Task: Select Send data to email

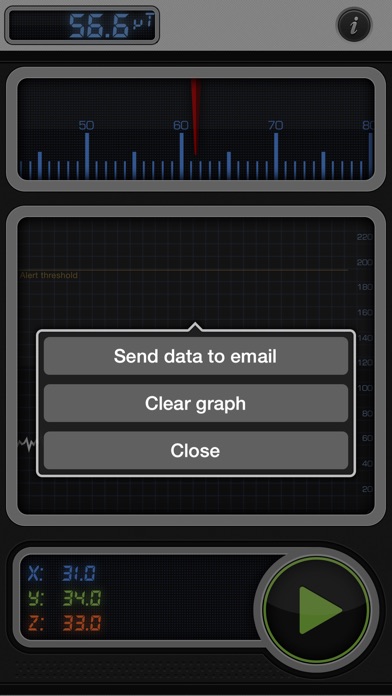Action: pos(196,356)
